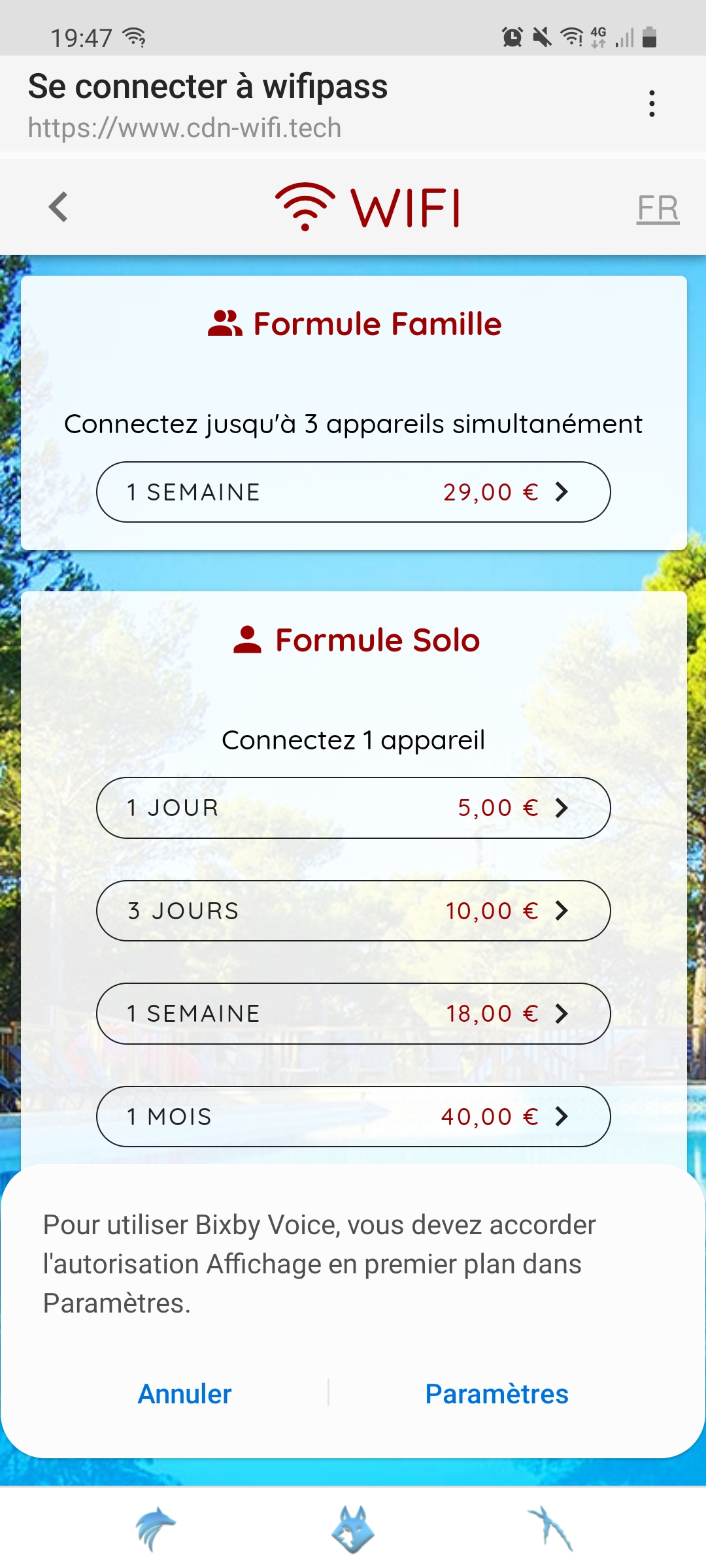This screenshot has height=1568, width=706.
Task: Open the three-dot overflow menu
Action: click(652, 104)
